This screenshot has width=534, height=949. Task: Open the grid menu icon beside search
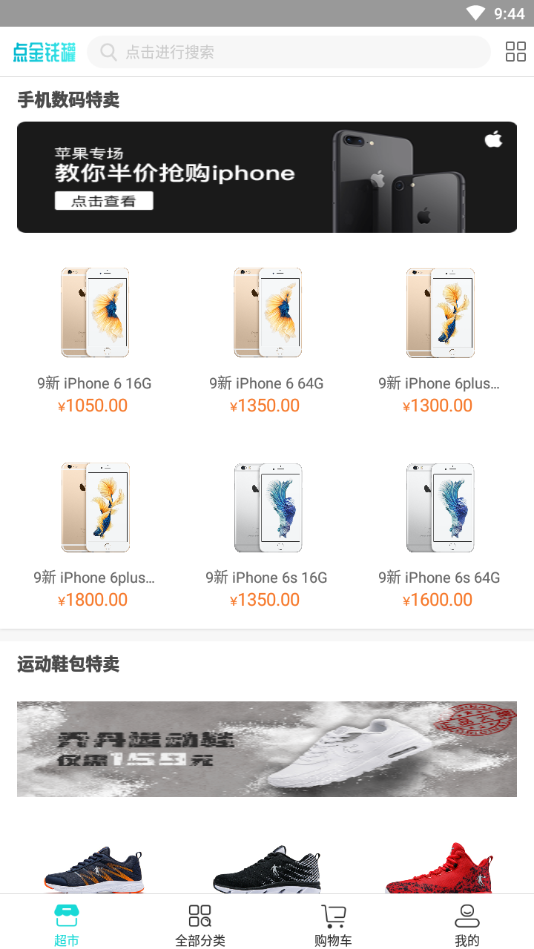pos(516,52)
